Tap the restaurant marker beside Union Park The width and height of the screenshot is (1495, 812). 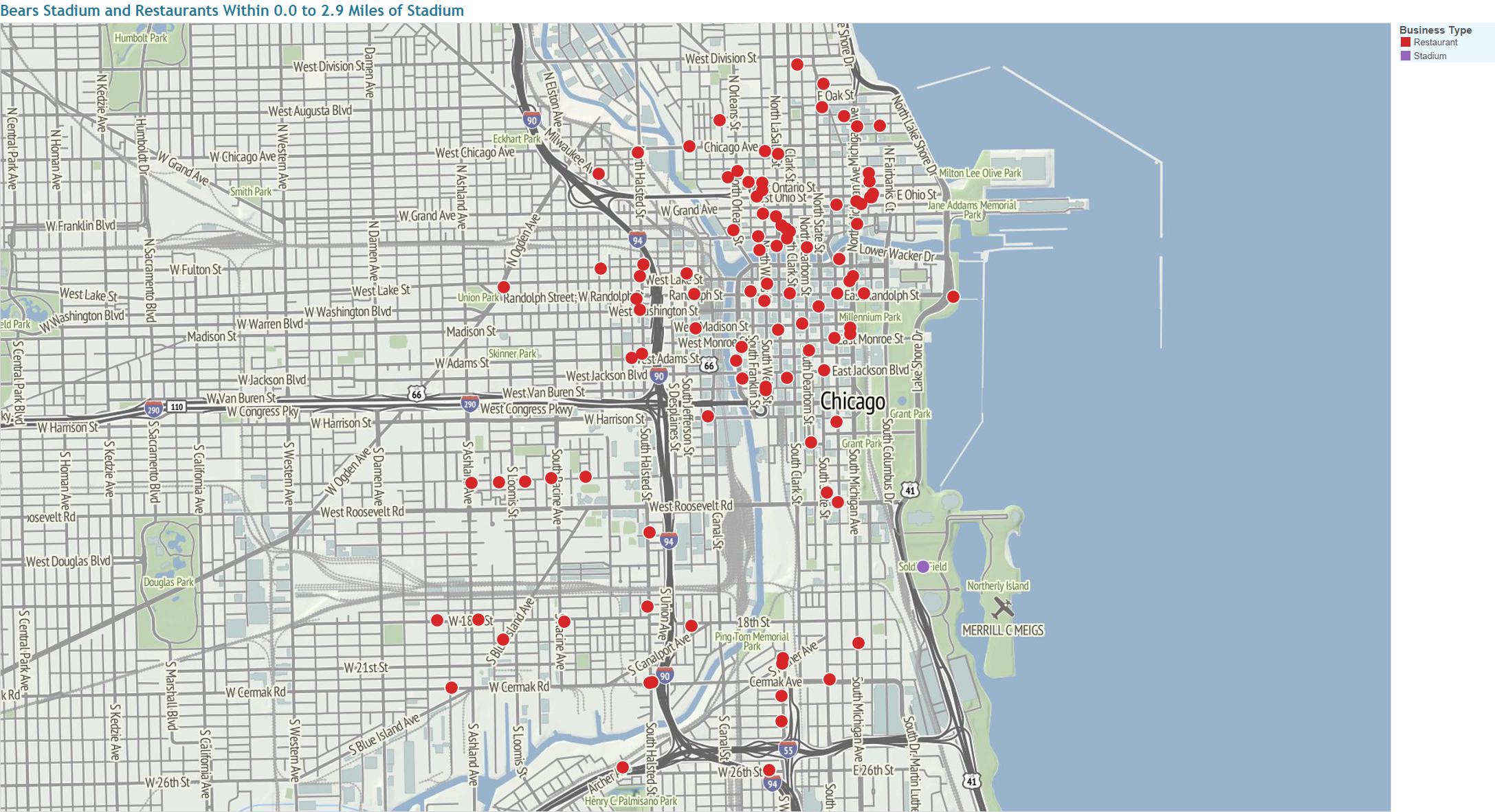(x=504, y=287)
